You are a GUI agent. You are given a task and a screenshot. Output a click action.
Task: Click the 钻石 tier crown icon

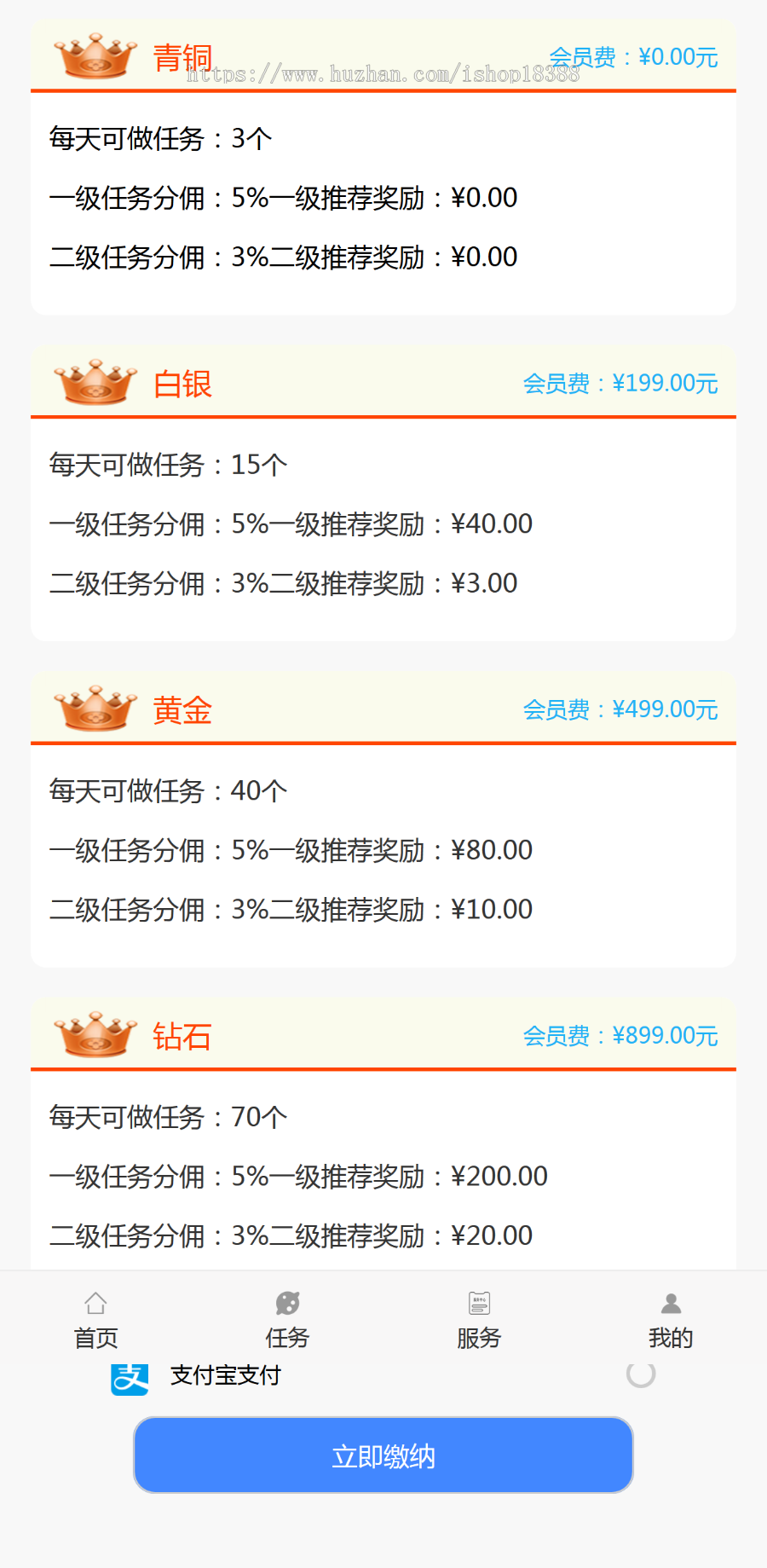coord(94,1034)
